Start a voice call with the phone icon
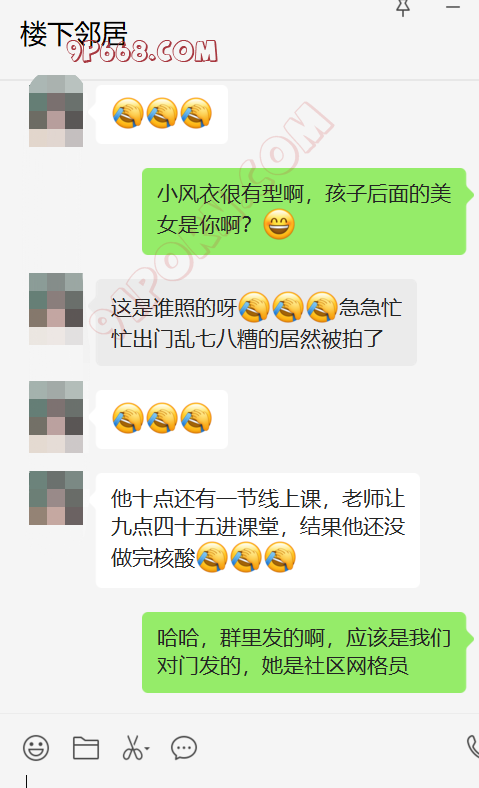This screenshot has height=788, width=479. [x=473, y=747]
